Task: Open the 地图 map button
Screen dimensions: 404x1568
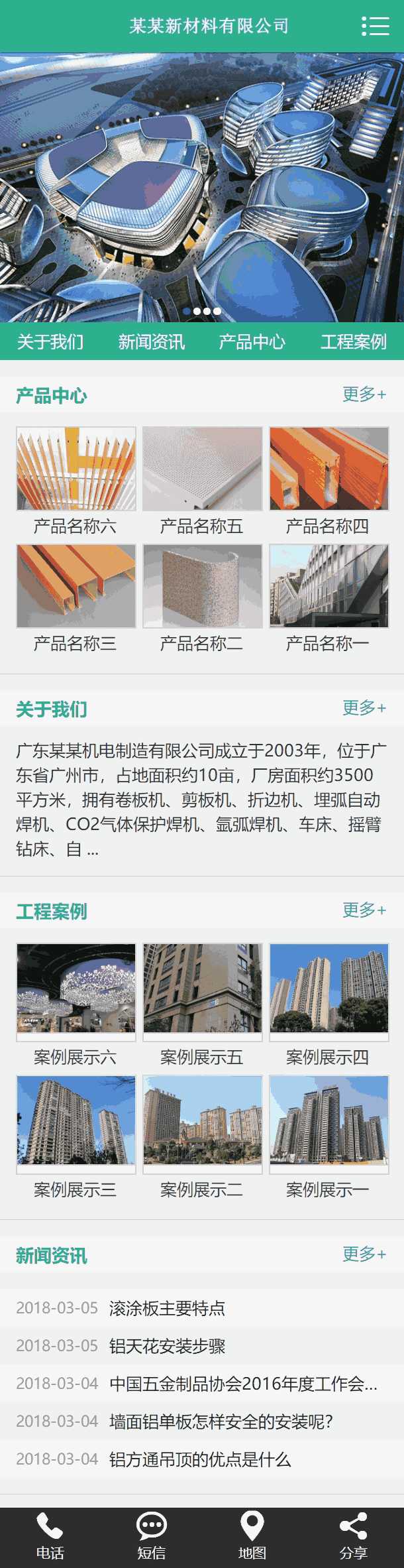Action: pos(252,1537)
